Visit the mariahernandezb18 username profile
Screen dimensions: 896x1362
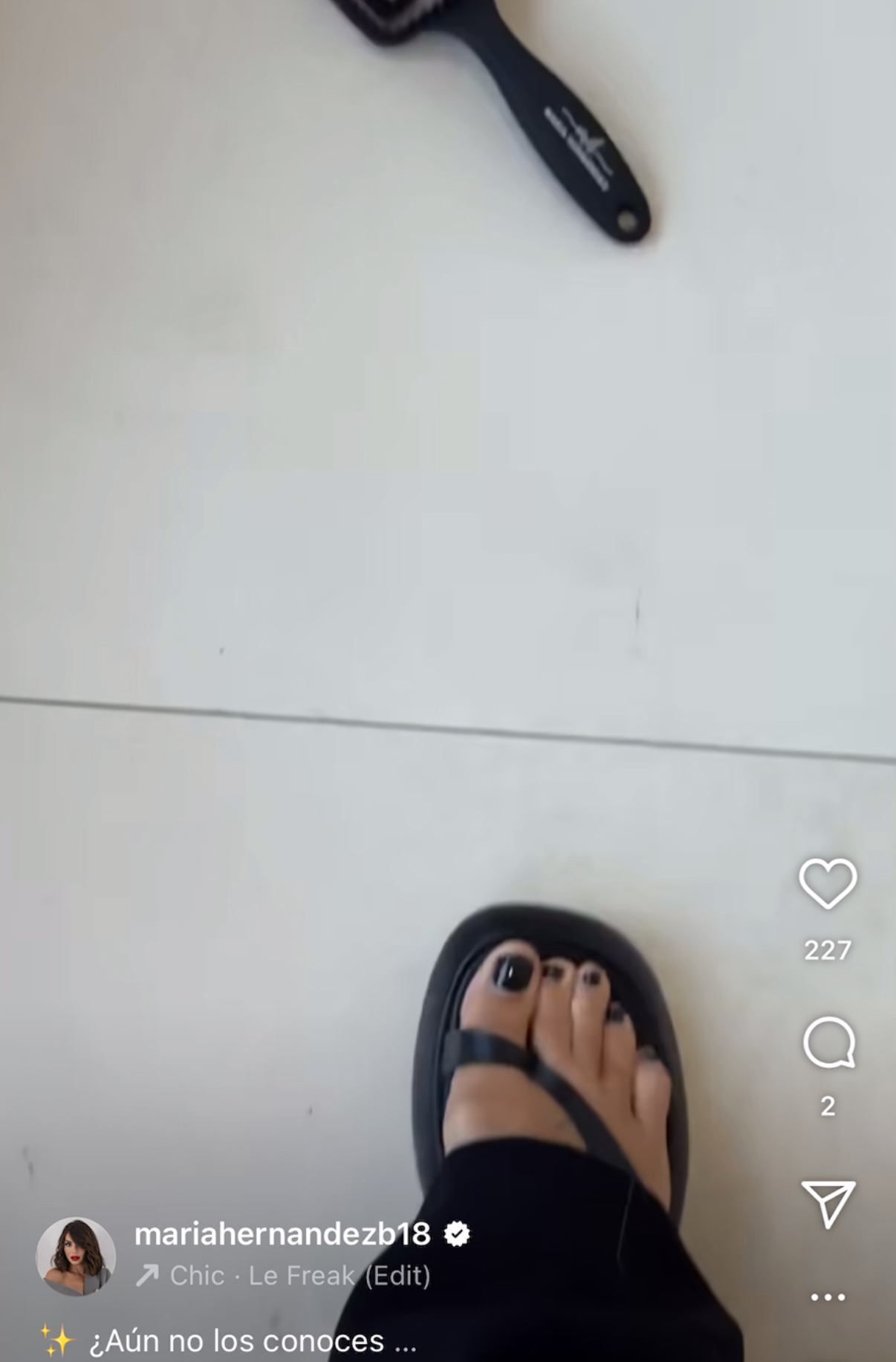[x=282, y=1234]
